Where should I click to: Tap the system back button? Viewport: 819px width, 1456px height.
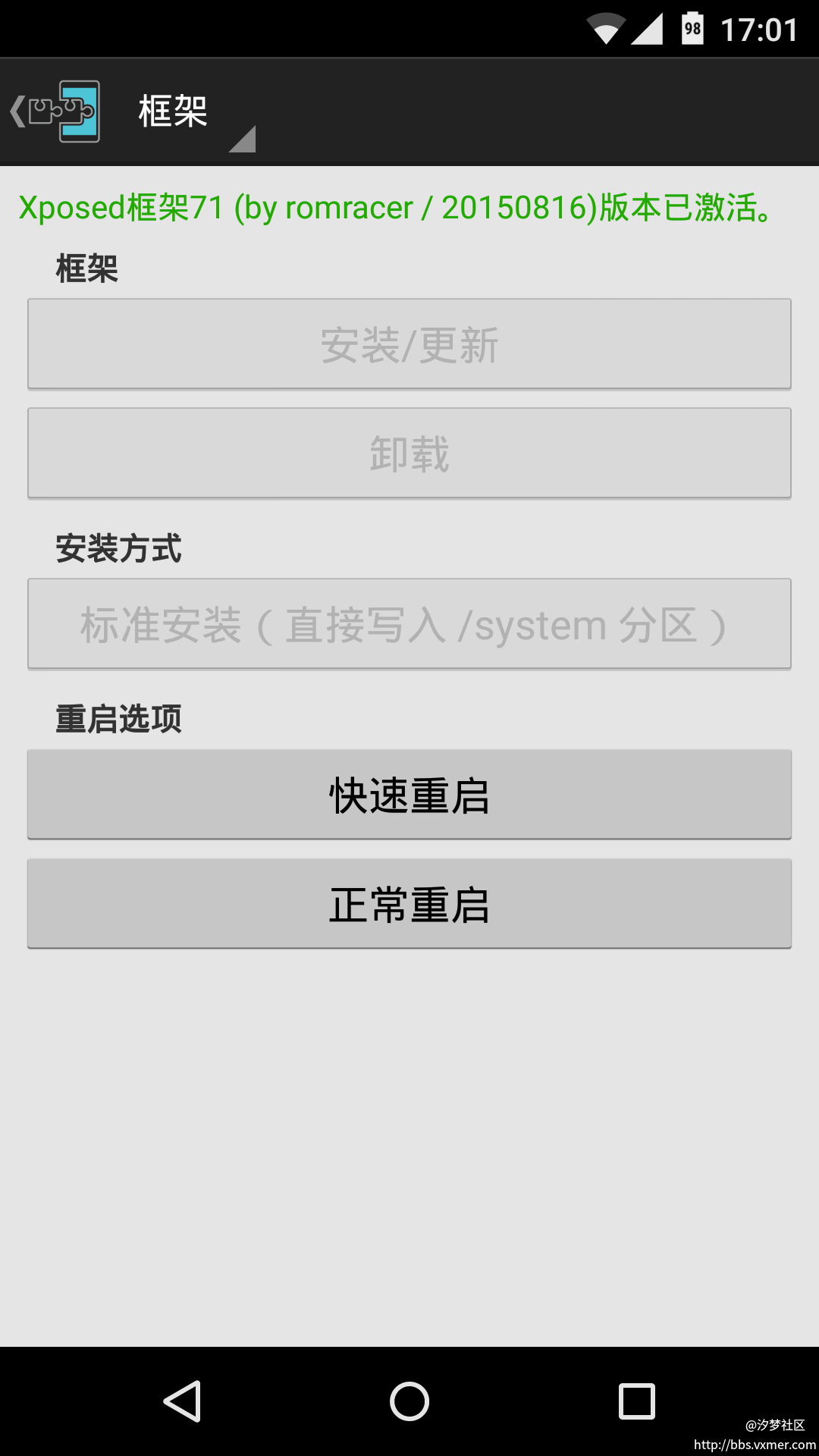[182, 1401]
